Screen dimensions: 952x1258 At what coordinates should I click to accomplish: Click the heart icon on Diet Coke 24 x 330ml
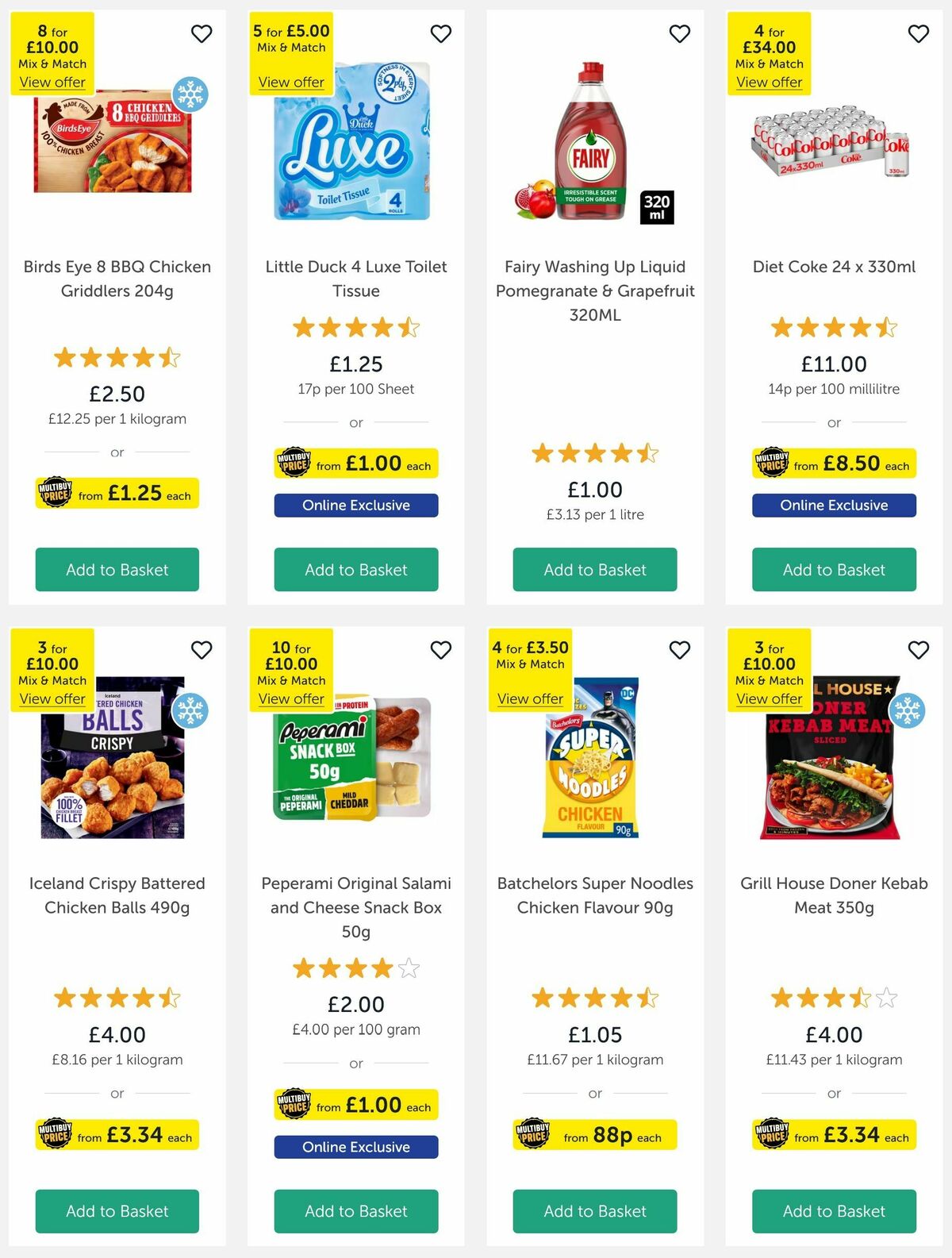click(918, 34)
